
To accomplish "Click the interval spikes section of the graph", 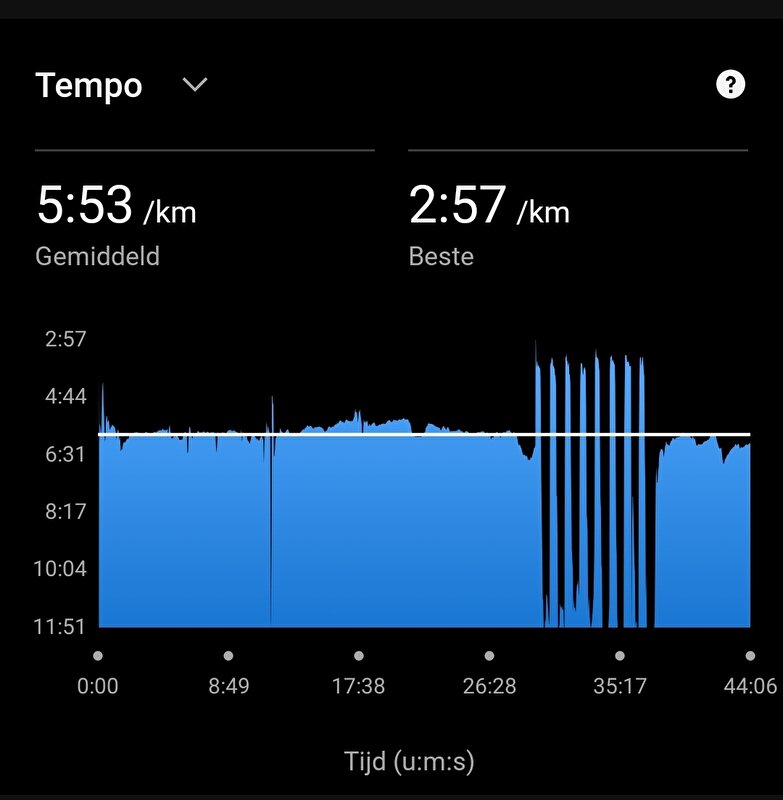I will (590, 480).
